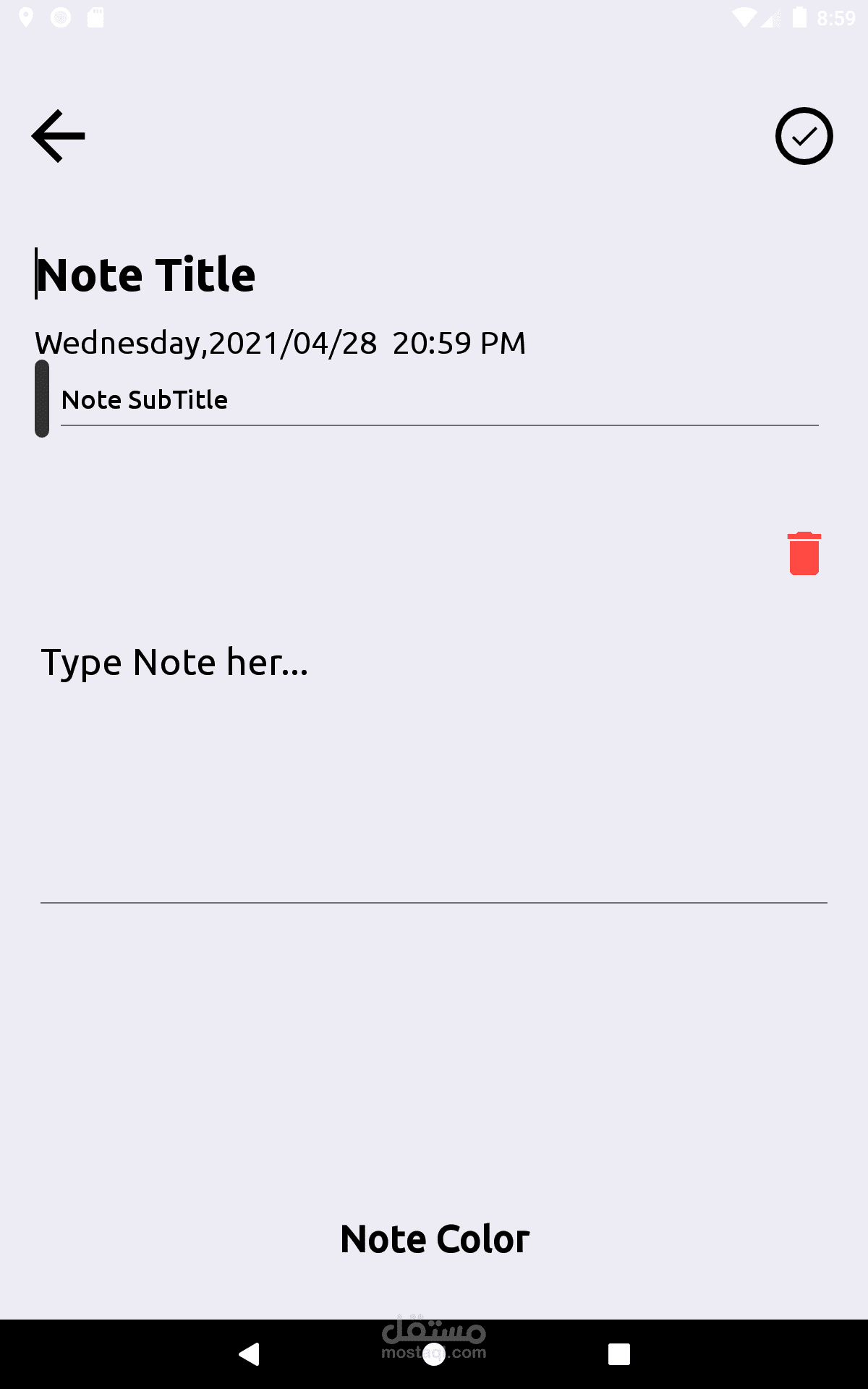Open recent apps from the navigation bar

tap(618, 1354)
